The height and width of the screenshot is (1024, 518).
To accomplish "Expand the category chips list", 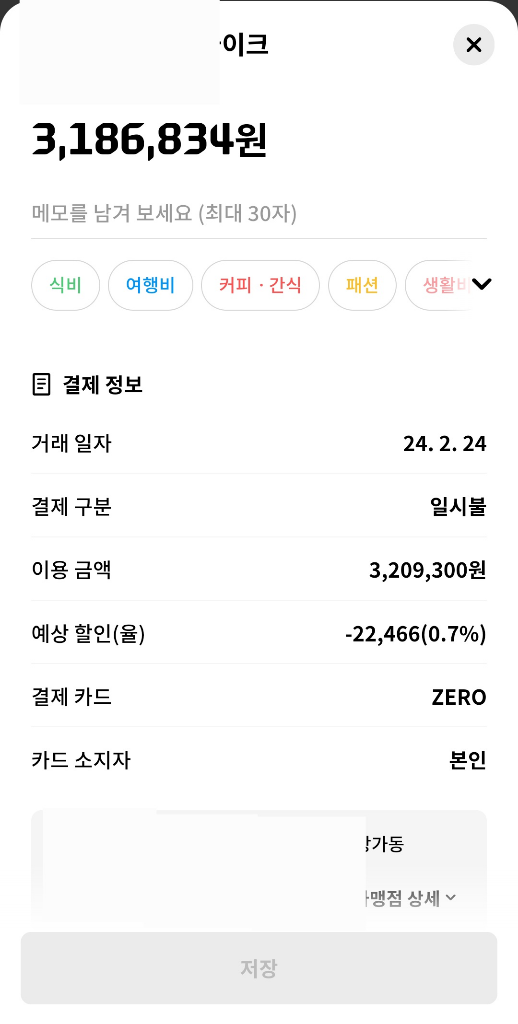I will tap(481, 285).
